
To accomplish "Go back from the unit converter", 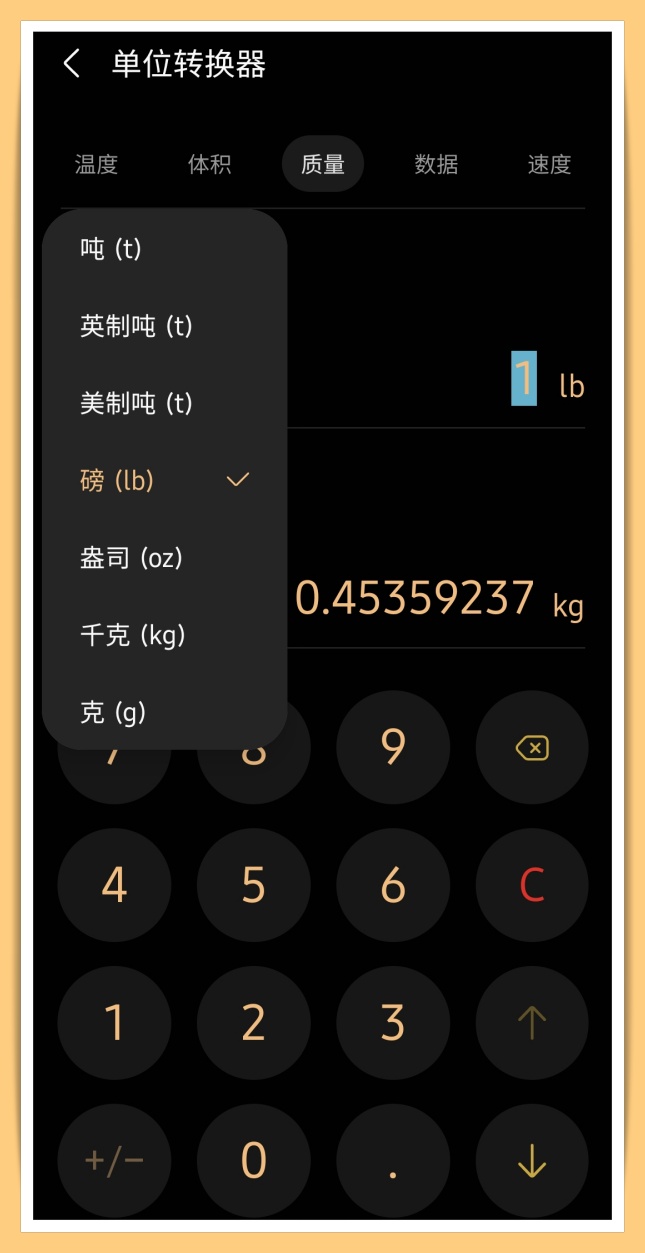I will [72, 64].
